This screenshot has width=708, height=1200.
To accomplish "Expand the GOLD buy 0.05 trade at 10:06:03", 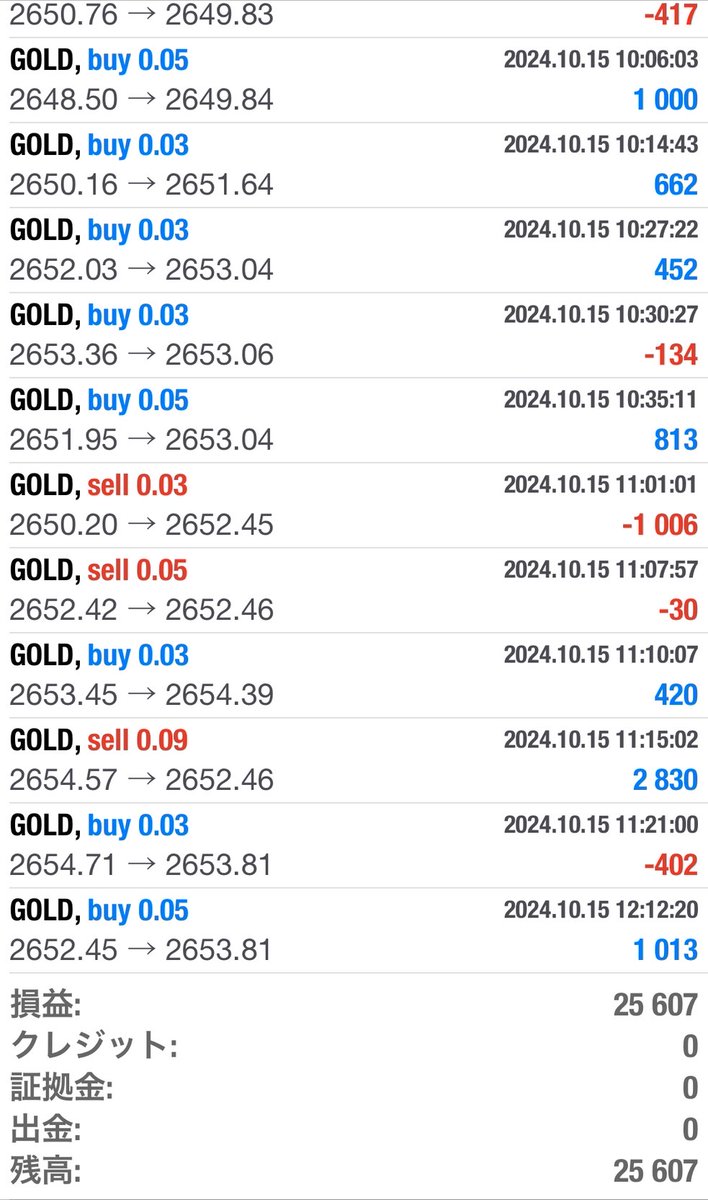I will point(354,81).
